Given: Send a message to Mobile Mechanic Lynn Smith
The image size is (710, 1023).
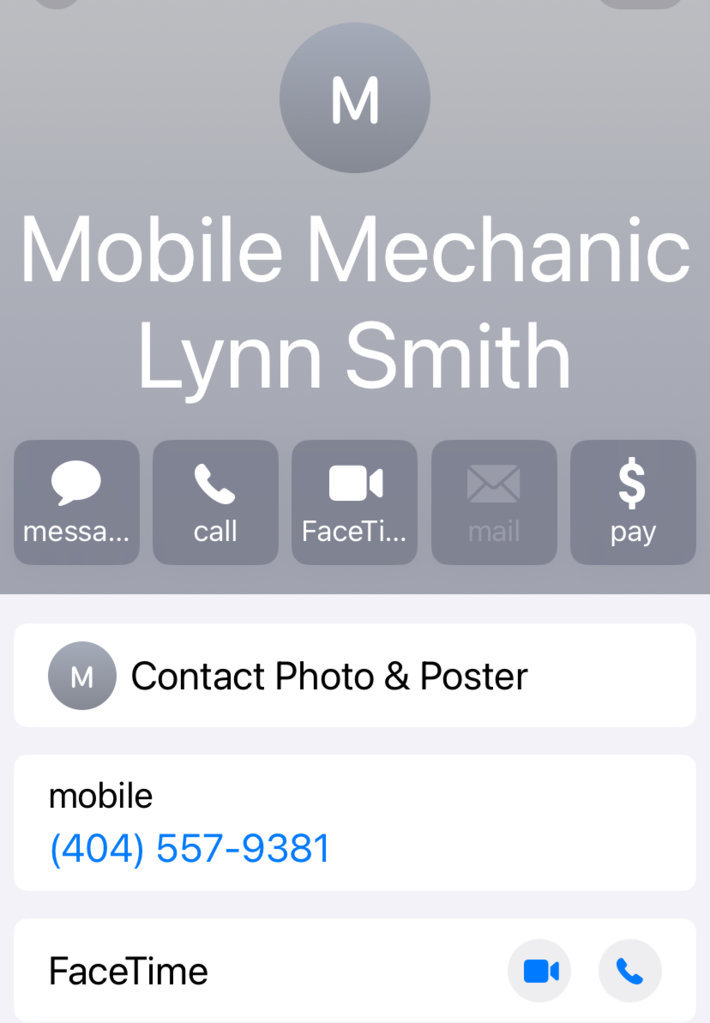Looking at the screenshot, I should [x=76, y=502].
